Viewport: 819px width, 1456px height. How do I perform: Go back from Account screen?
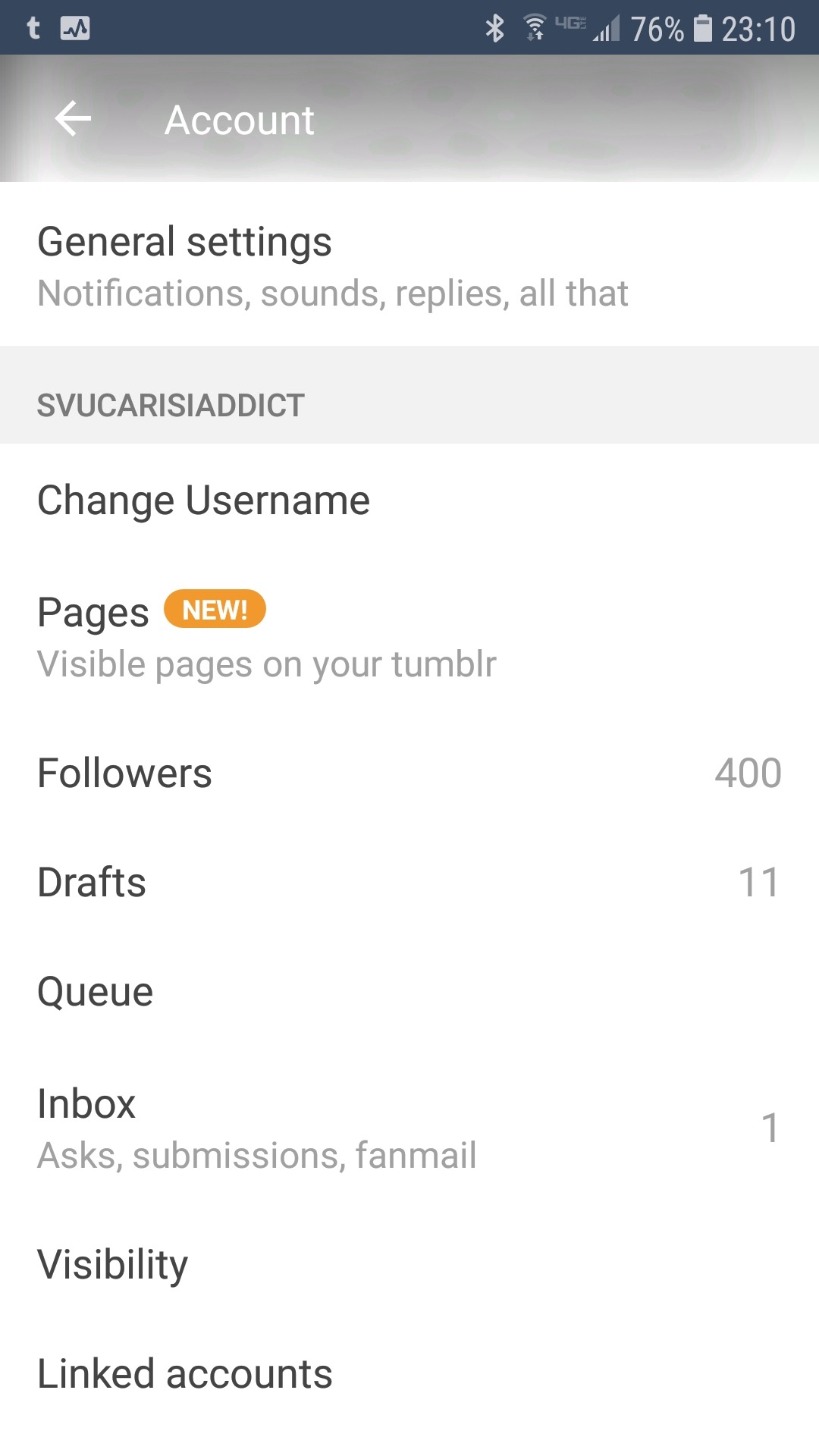73,119
